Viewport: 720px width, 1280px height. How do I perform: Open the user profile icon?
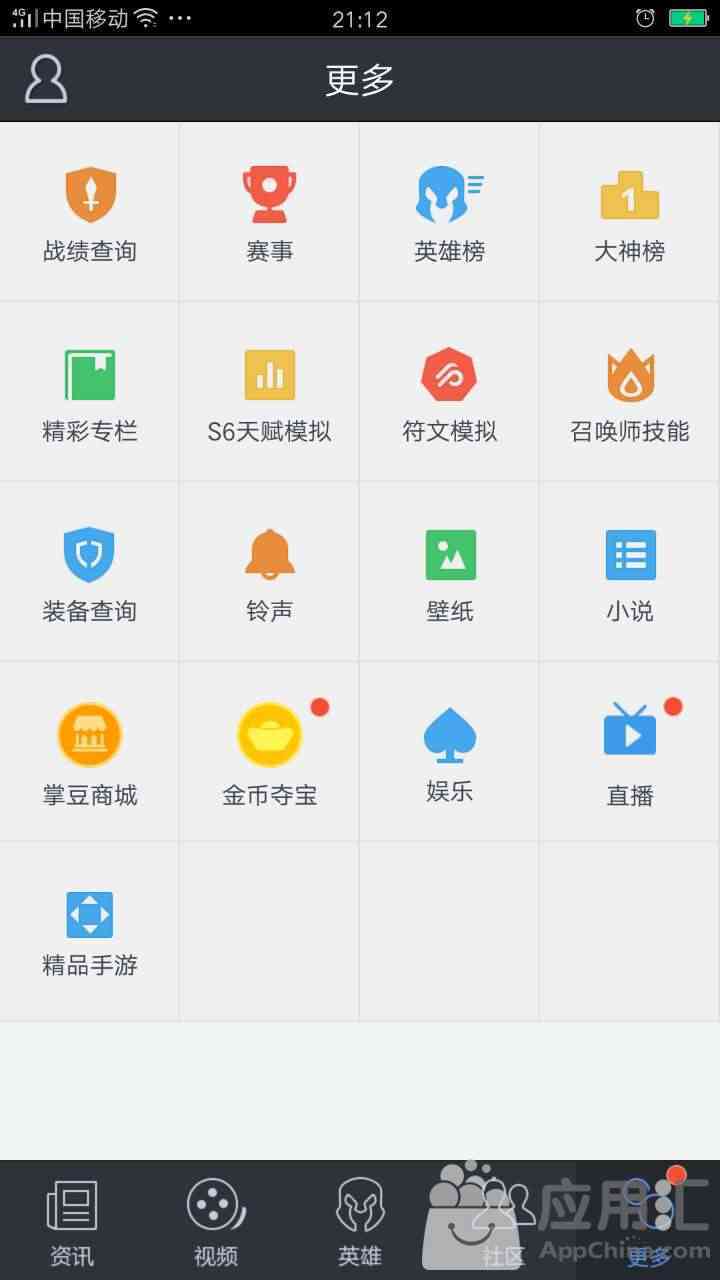[x=46, y=78]
